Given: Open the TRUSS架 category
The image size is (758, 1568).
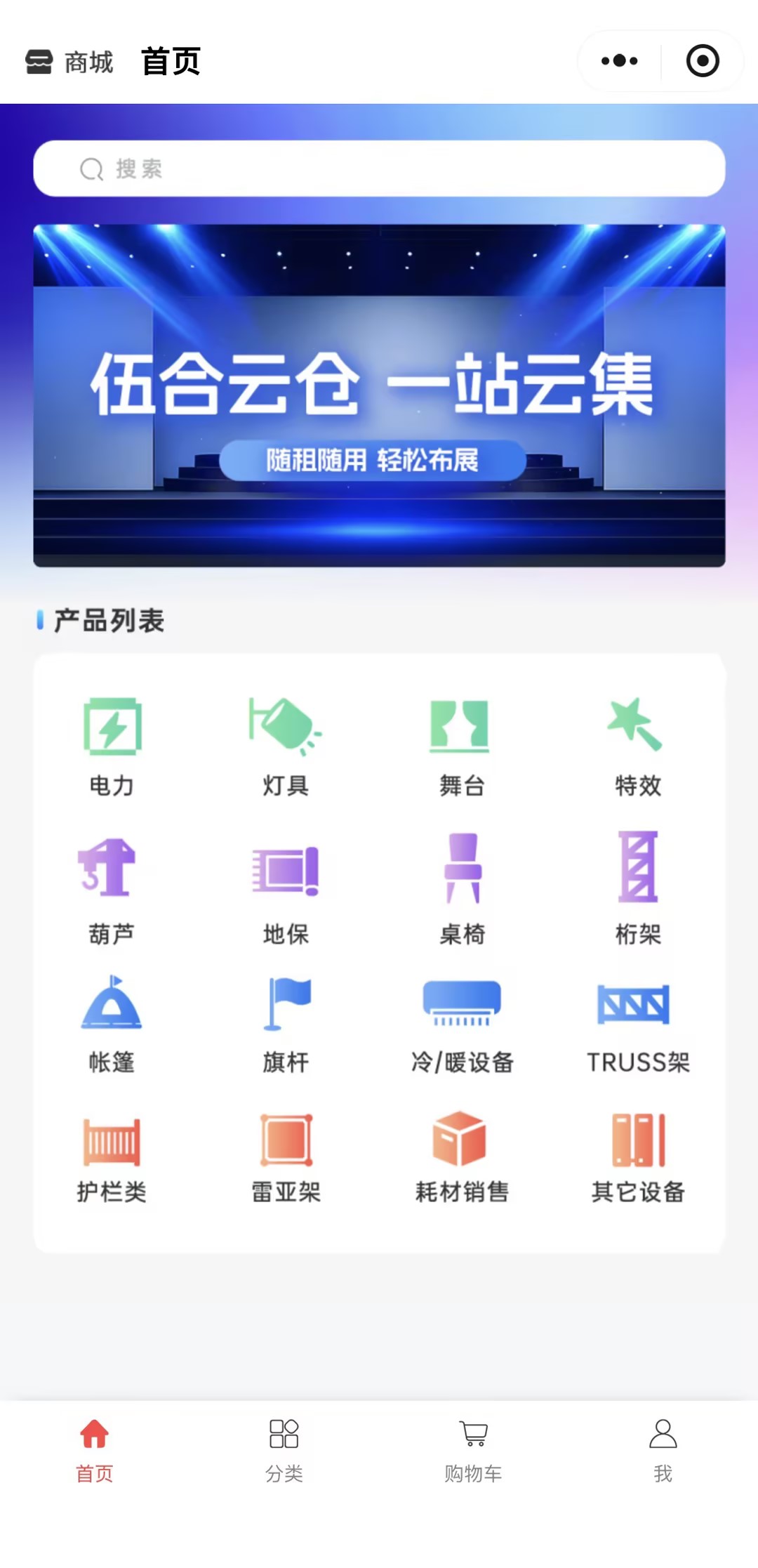Looking at the screenshot, I should 637,1025.
